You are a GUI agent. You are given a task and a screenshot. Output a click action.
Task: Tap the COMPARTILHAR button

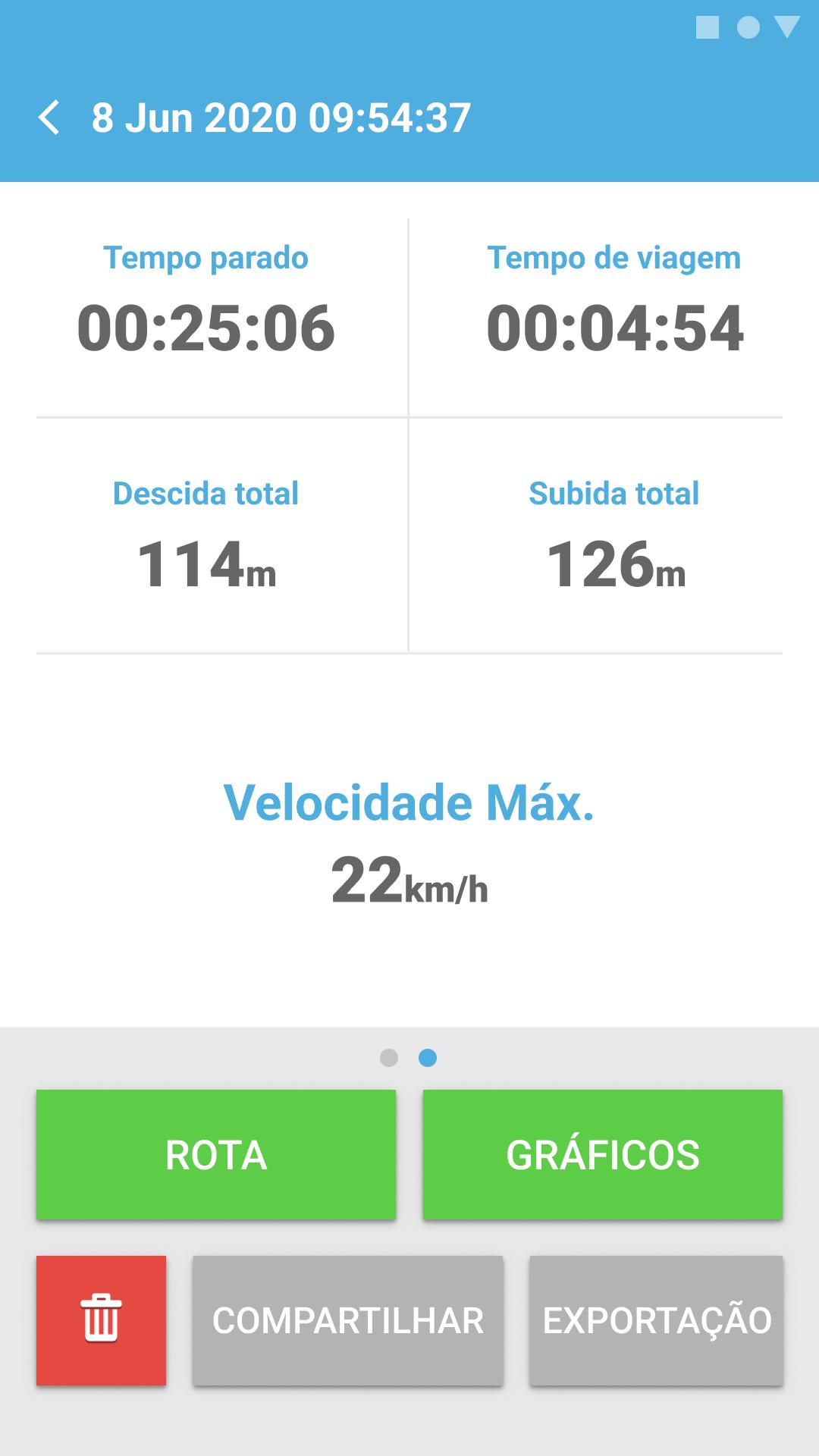pyautogui.click(x=348, y=1320)
